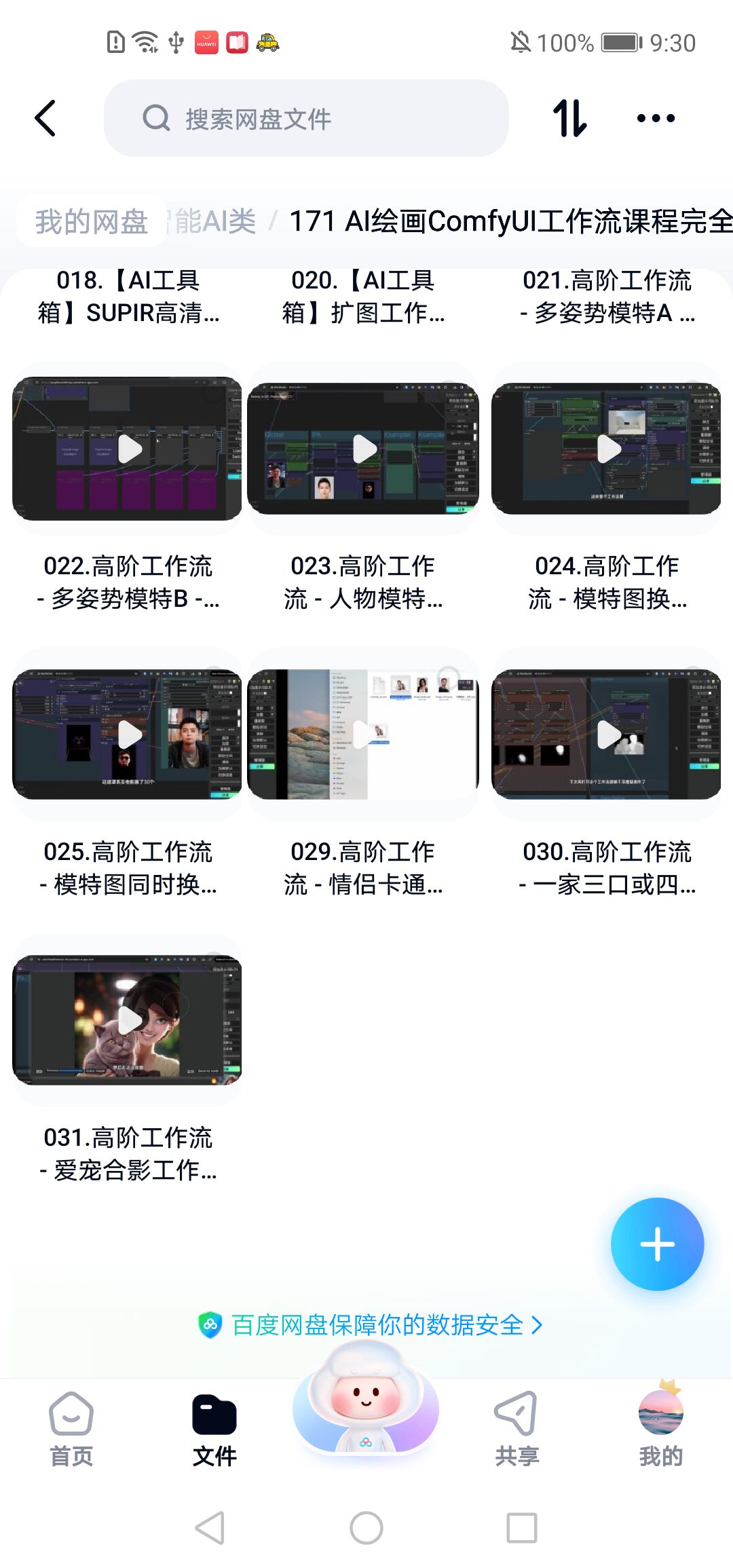Switch to the 共享 tab
733x1568 pixels.
(516, 1429)
